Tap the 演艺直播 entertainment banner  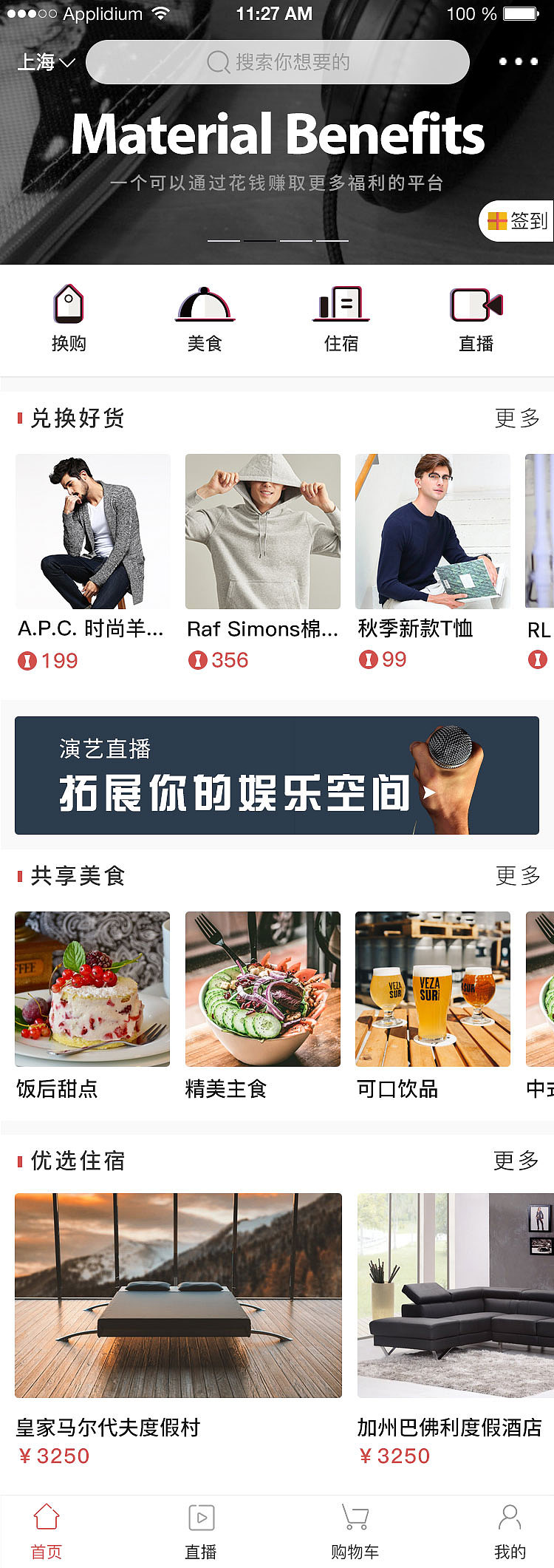coord(276,773)
